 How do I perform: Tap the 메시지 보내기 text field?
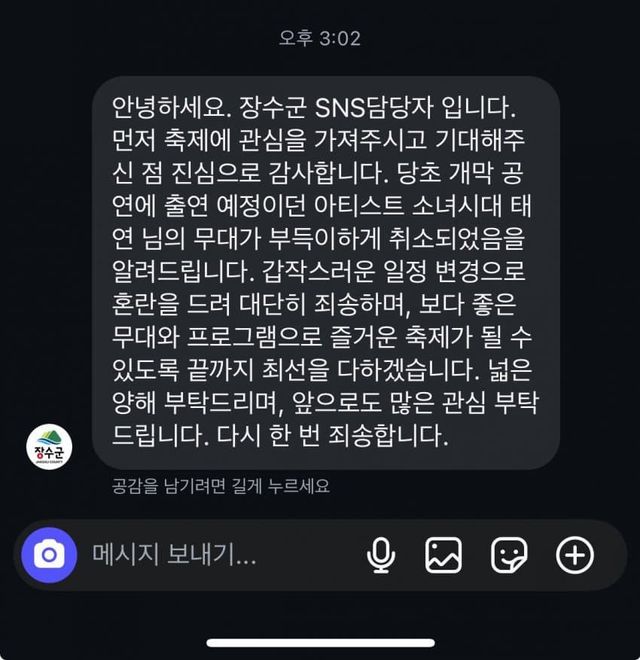point(200,555)
